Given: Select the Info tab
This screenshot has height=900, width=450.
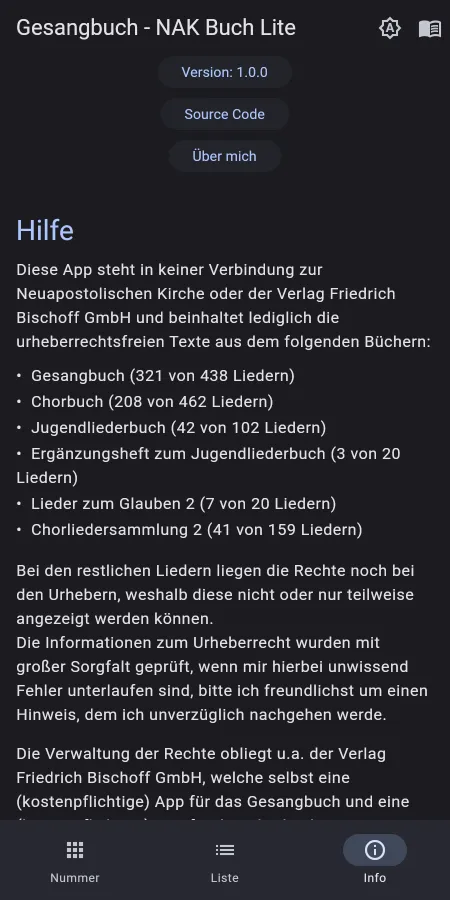Looking at the screenshot, I should 375,860.
